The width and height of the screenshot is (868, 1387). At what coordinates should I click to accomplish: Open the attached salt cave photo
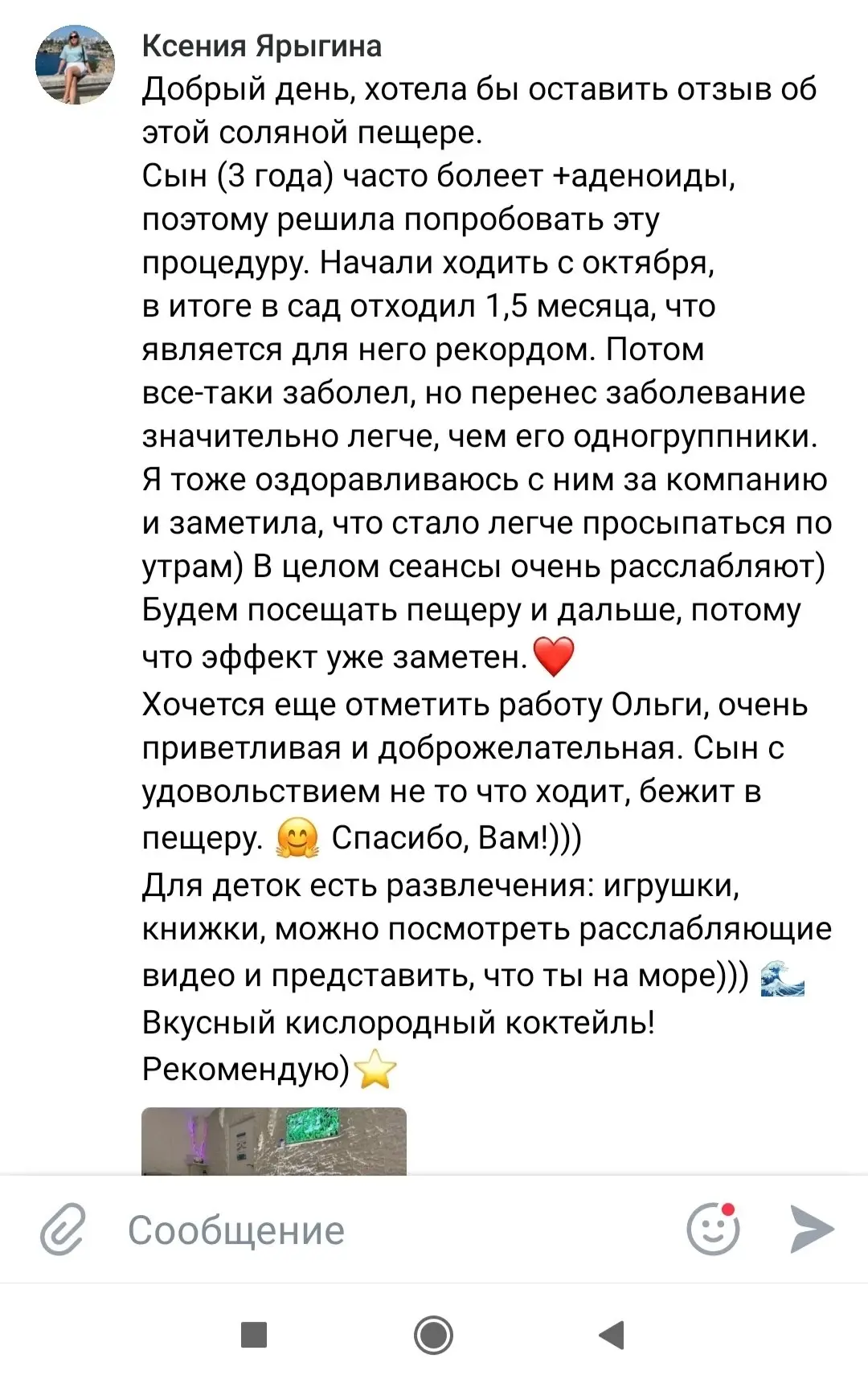(273, 1141)
